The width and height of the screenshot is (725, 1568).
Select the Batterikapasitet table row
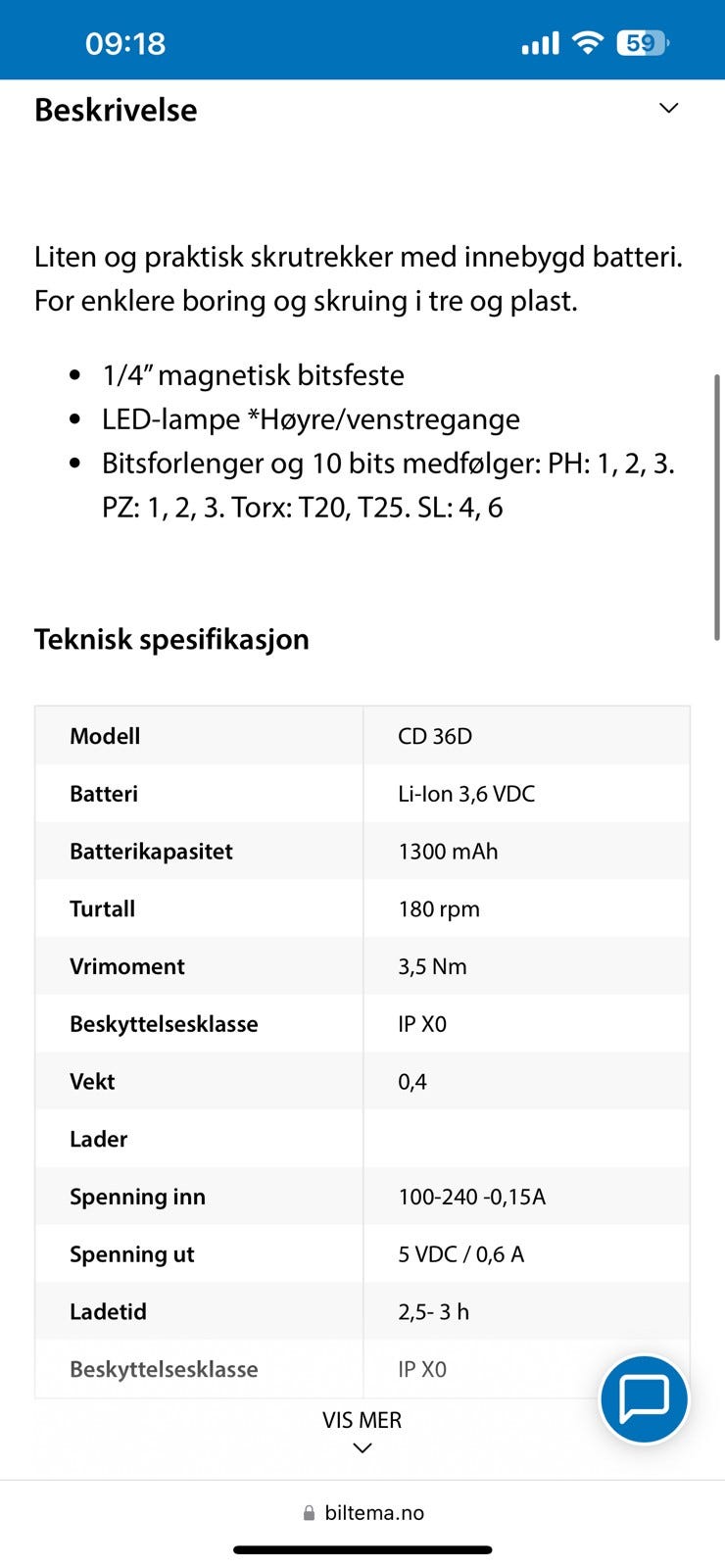[x=362, y=851]
